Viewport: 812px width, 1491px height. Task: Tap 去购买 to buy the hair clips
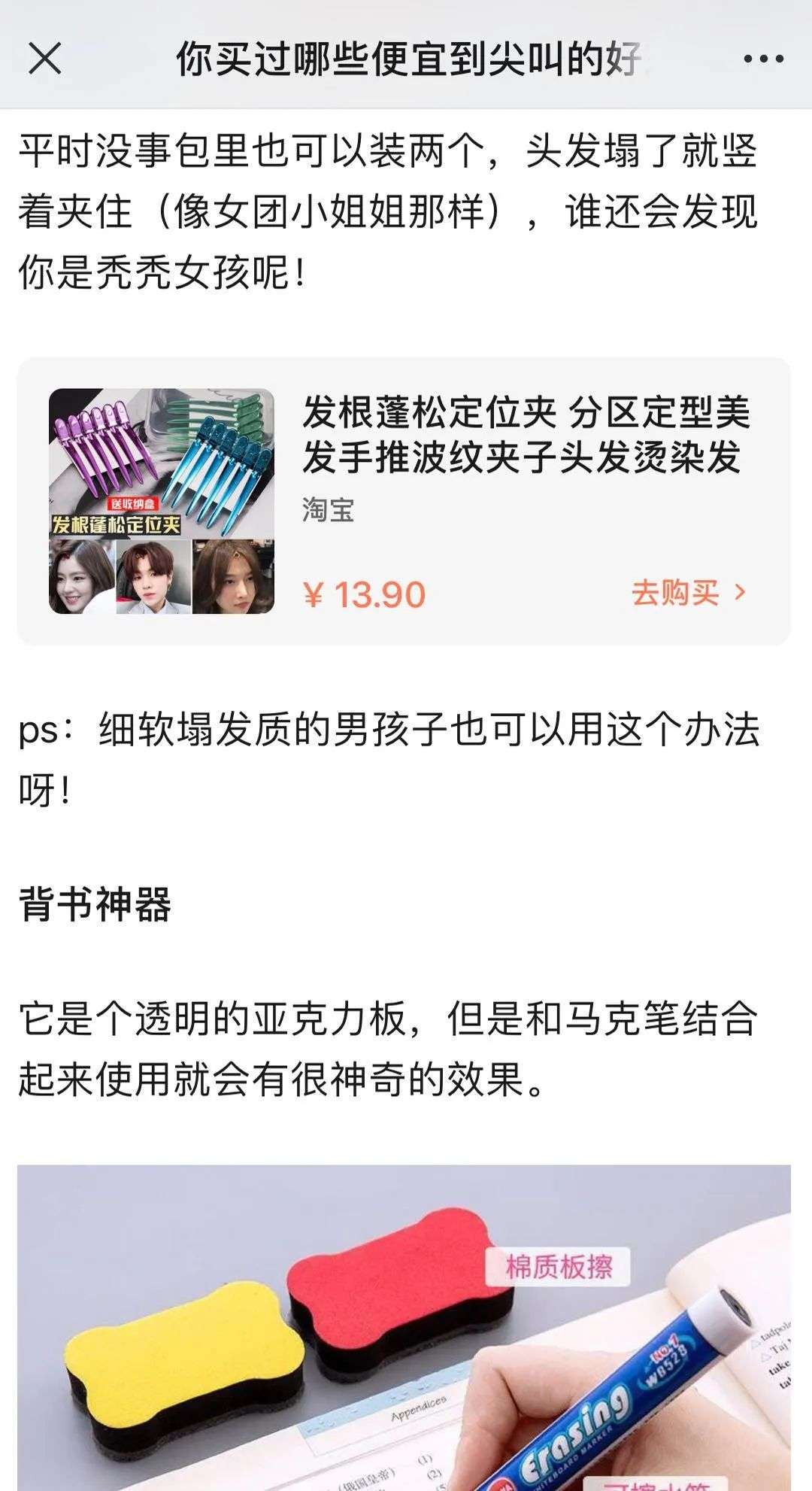click(x=687, y=593)
